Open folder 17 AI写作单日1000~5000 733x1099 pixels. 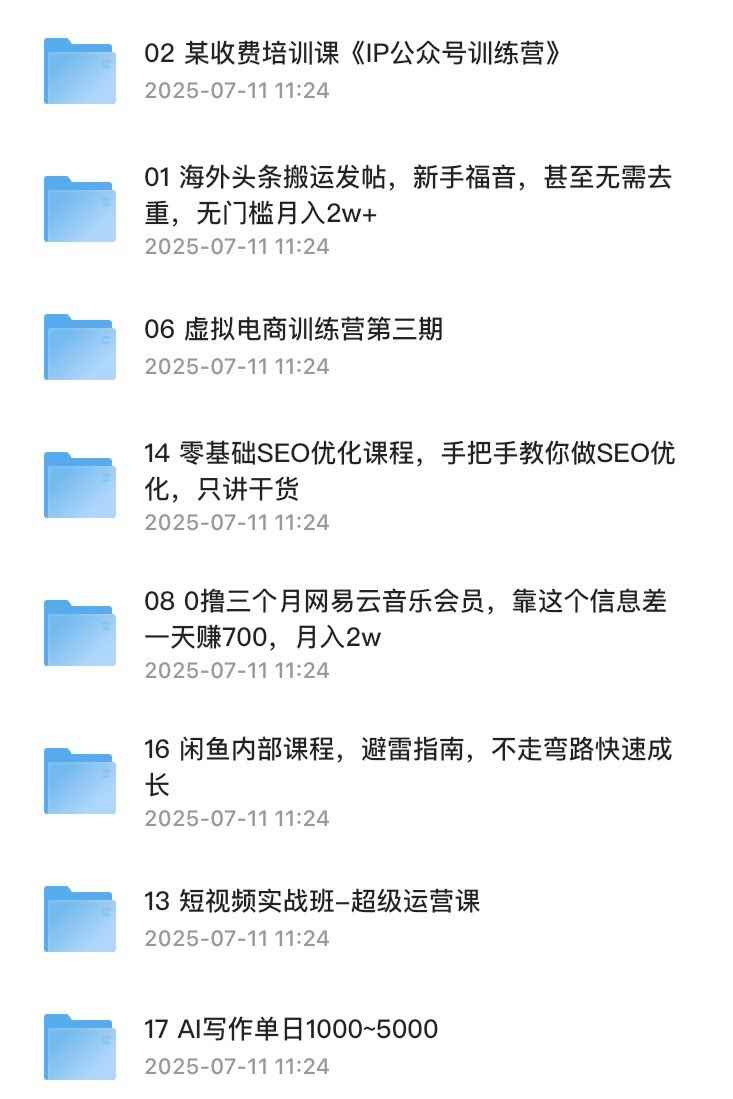coord(291,1029)
